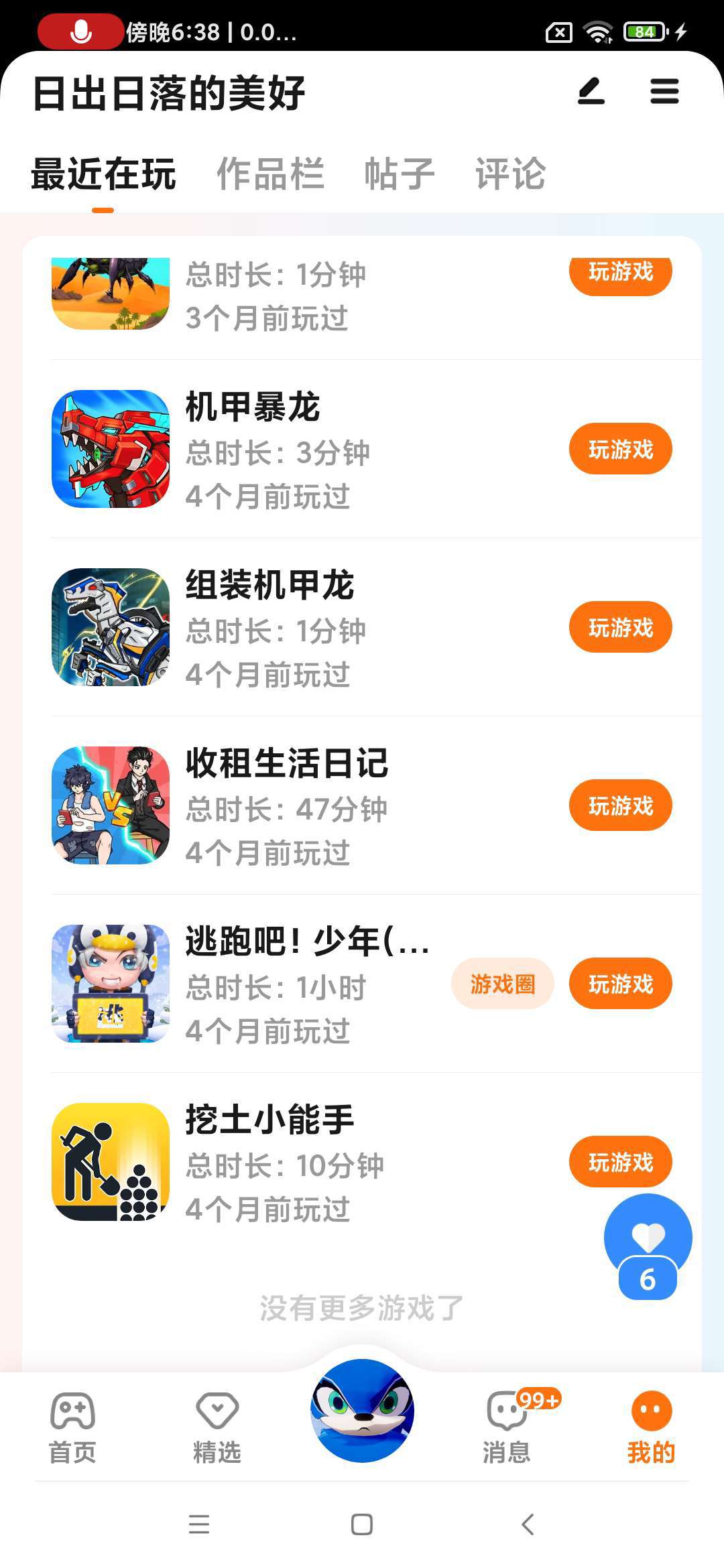Tap the edit pencil icon

click(591, 92)
